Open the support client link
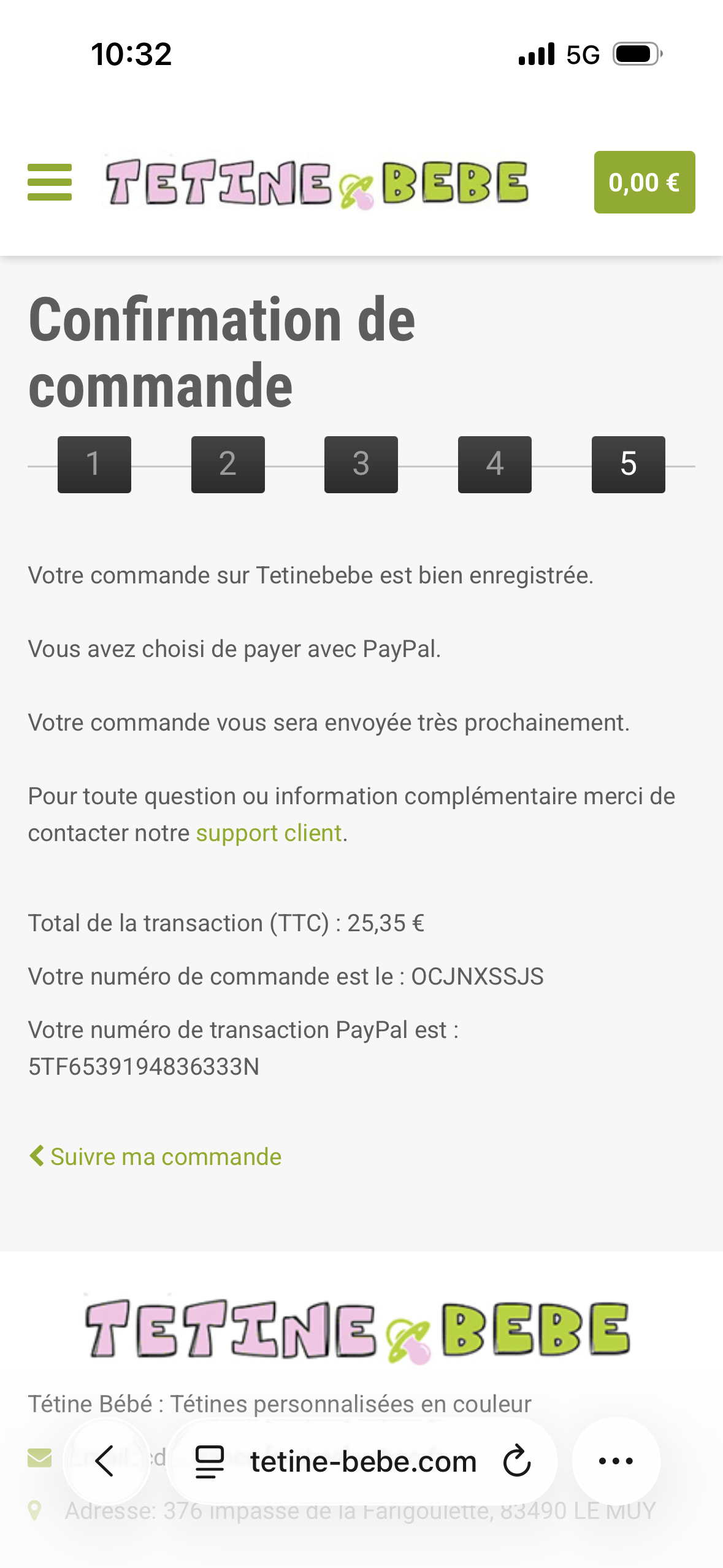The width and height of the screenshot is (723, 1568). click(269, 833)
